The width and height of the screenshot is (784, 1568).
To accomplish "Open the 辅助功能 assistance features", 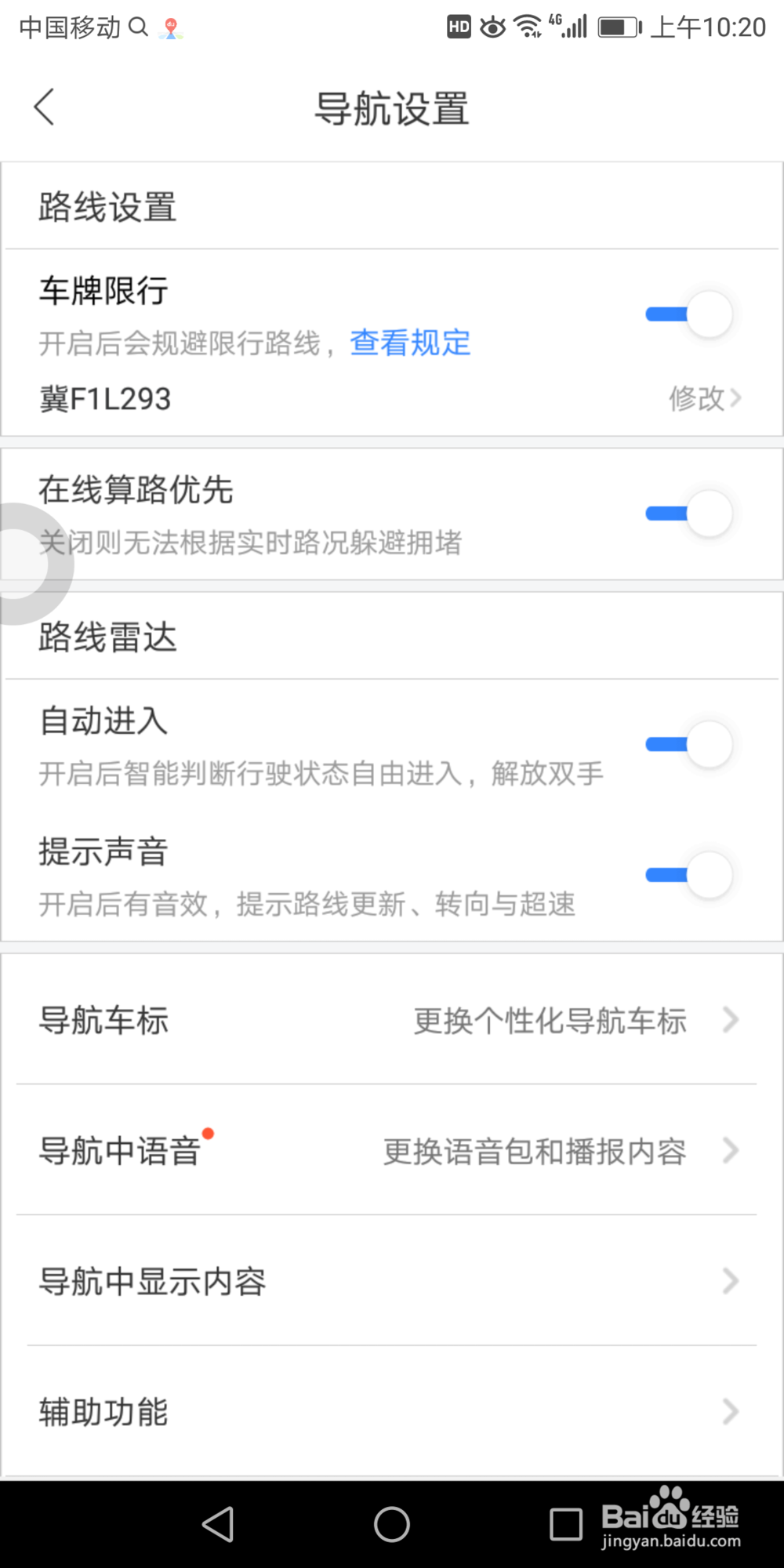I will click(x=392, y=1412).
